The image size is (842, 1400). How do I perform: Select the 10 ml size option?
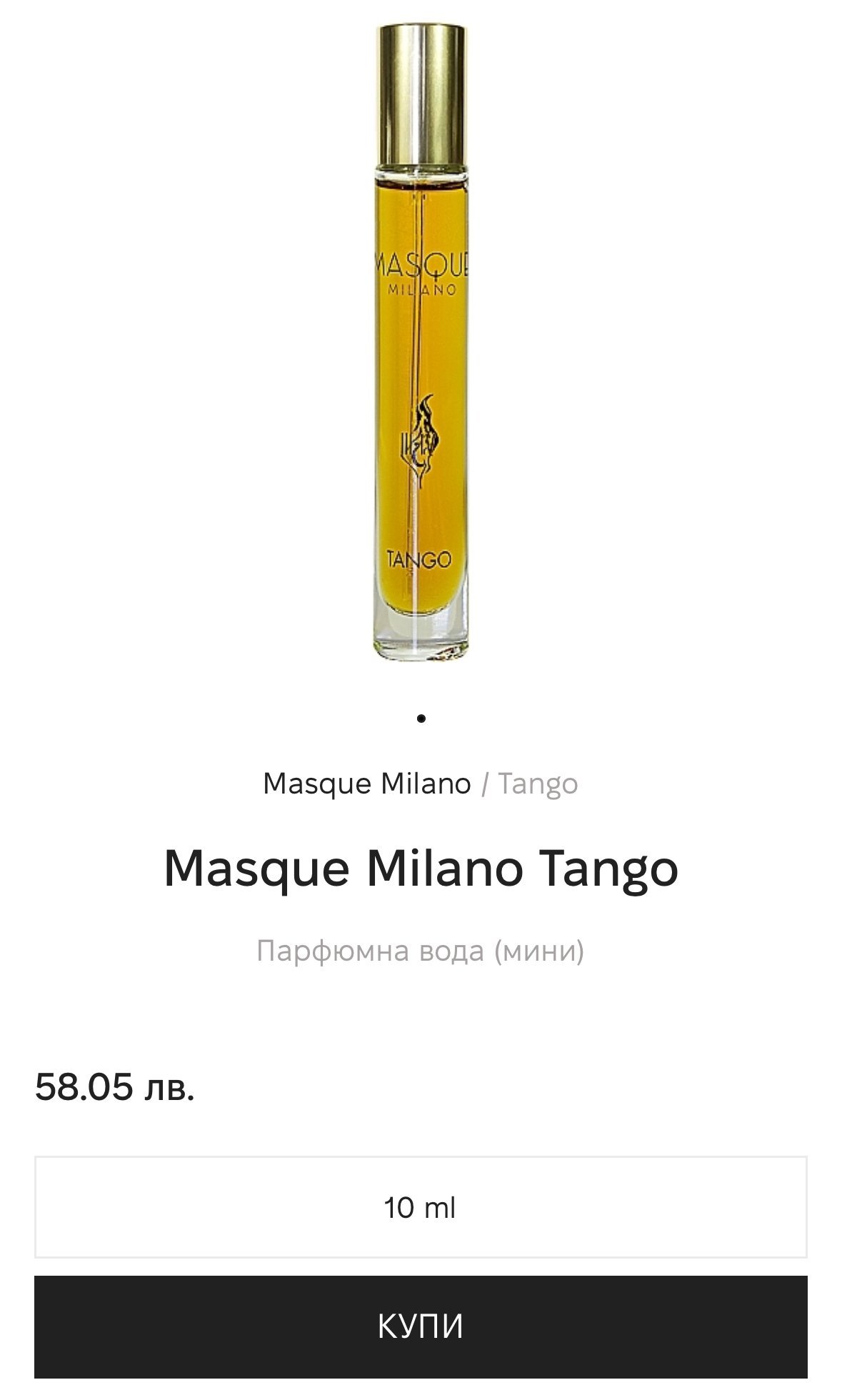421,1207
